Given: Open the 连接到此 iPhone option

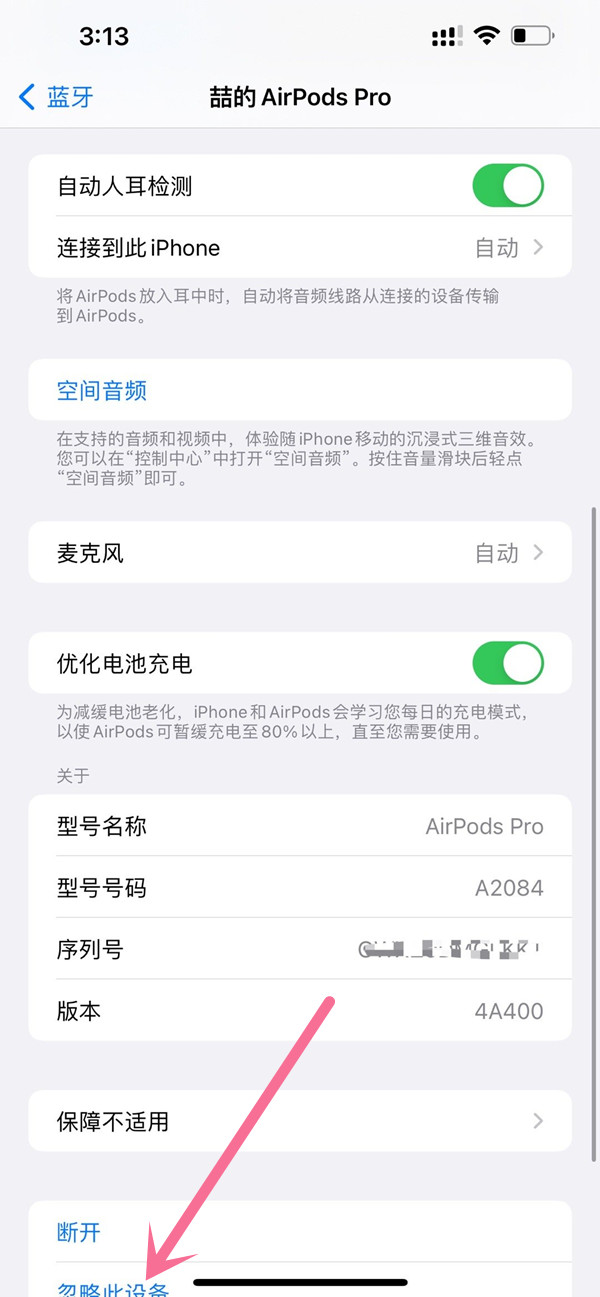Looking at the screenshot, I should point(300,248).
